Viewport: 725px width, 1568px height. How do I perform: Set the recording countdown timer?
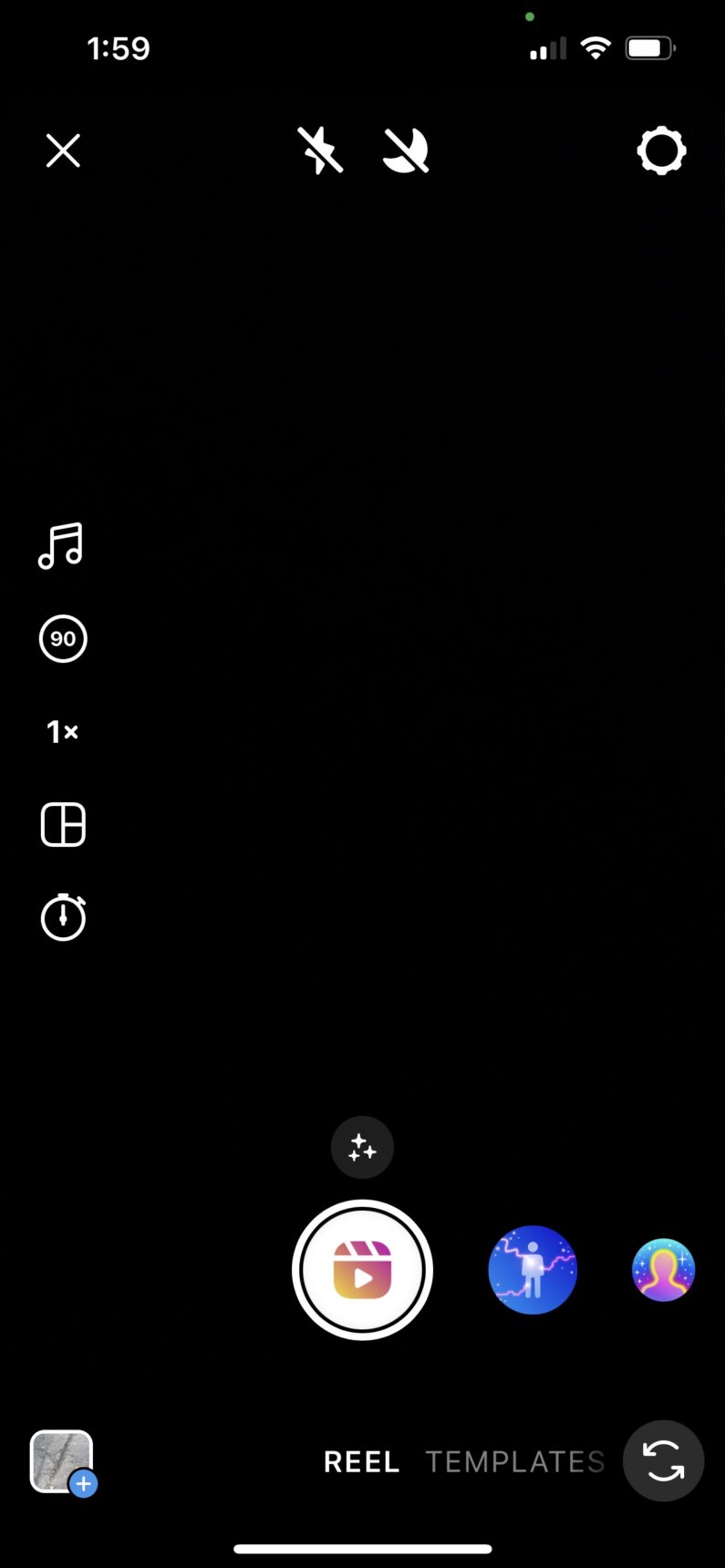(63, 917)
